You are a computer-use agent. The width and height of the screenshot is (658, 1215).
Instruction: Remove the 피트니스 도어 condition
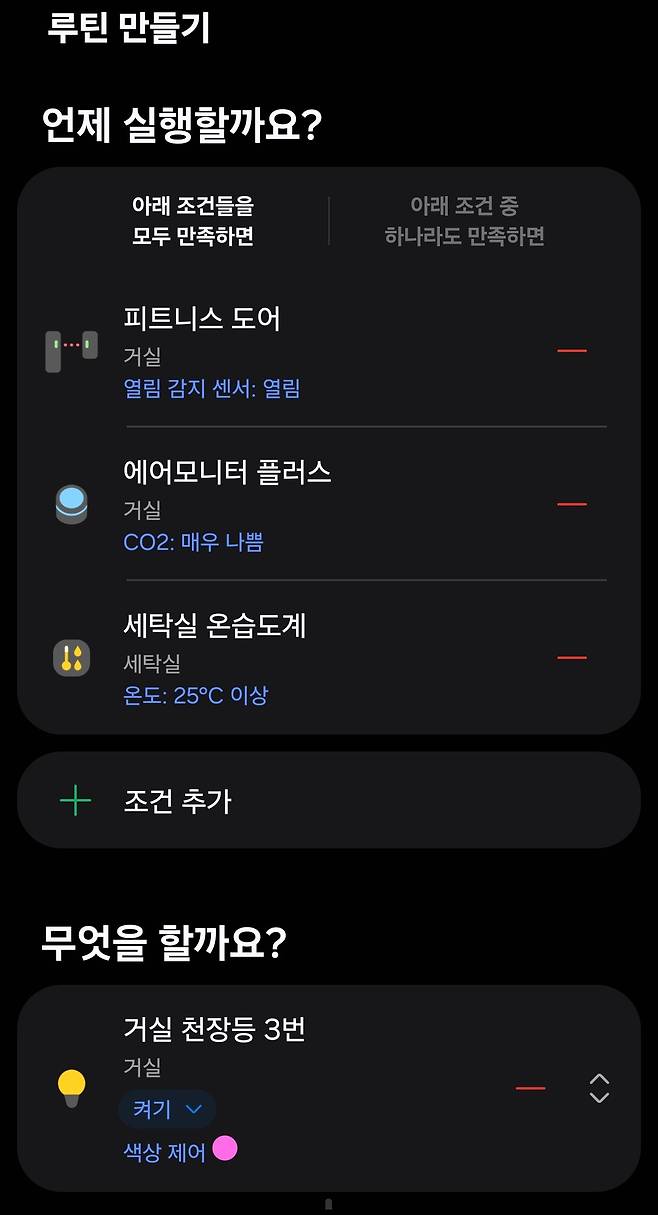point(572,351)
